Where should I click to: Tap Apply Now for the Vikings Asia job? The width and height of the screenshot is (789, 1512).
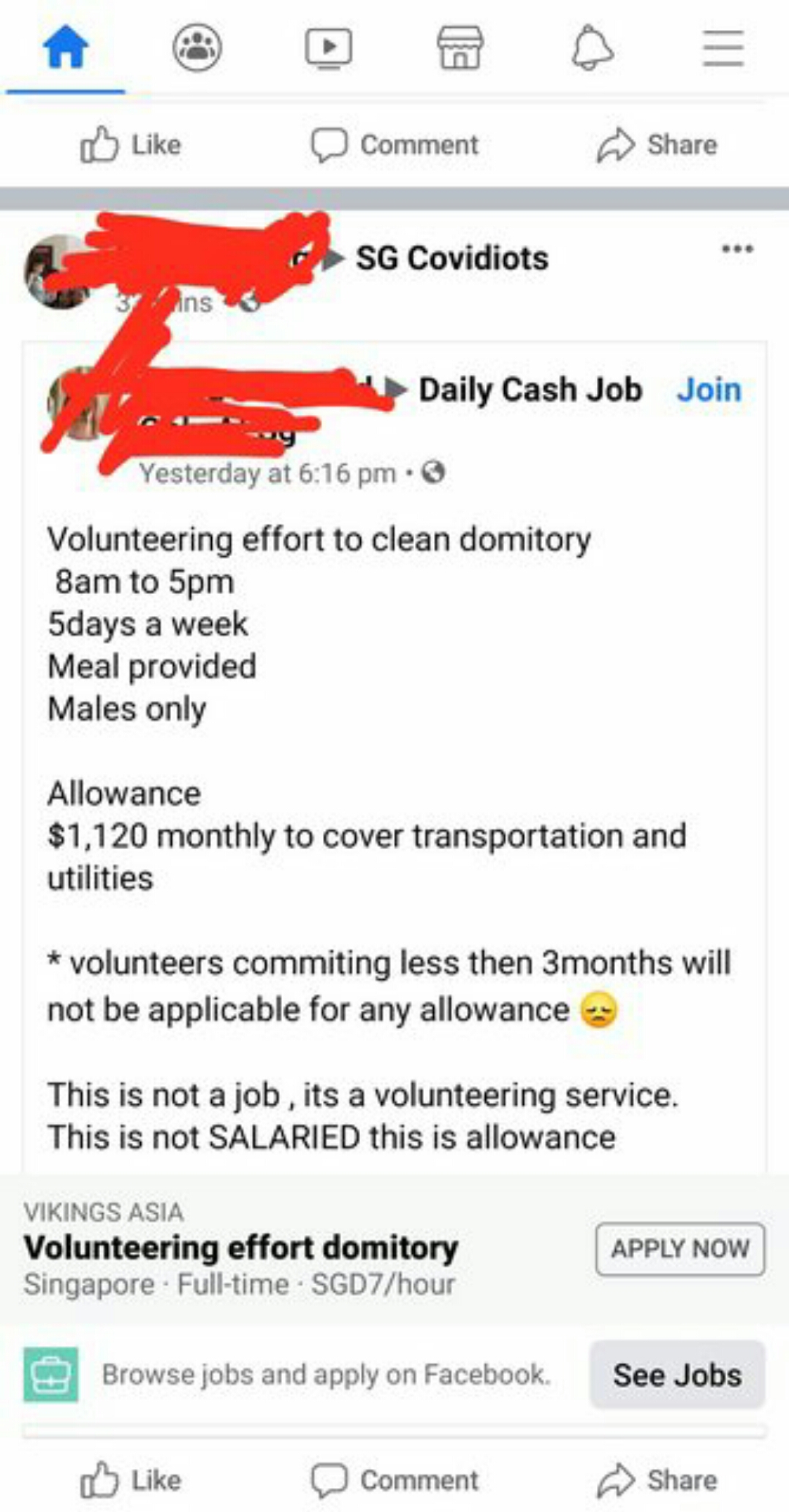[x=680, y=1249]
